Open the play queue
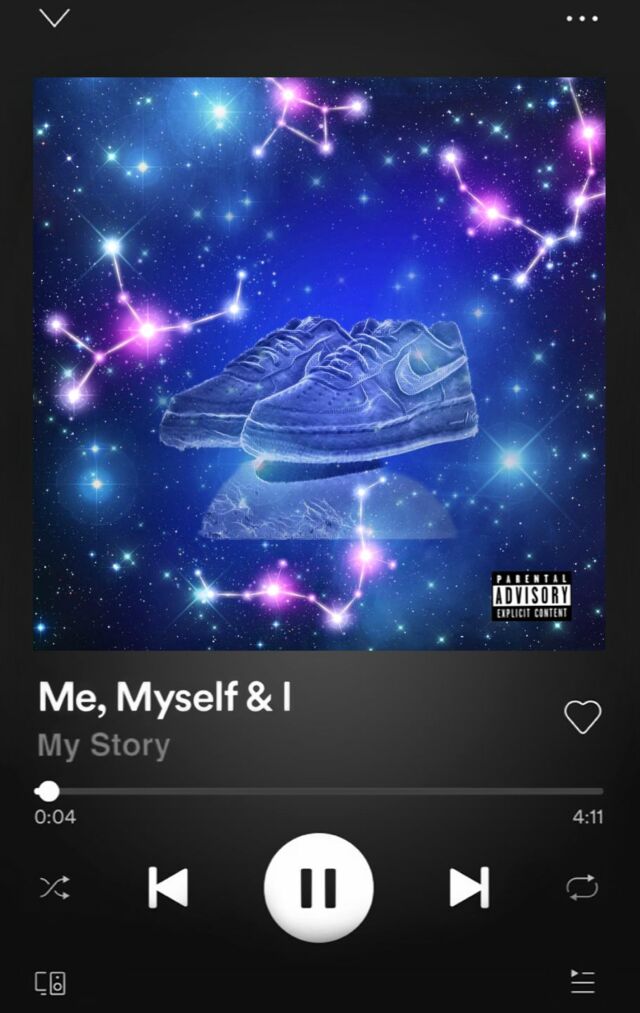This screenshot has width=640, height=1013. pyautogui.click(x=582, y=982)
